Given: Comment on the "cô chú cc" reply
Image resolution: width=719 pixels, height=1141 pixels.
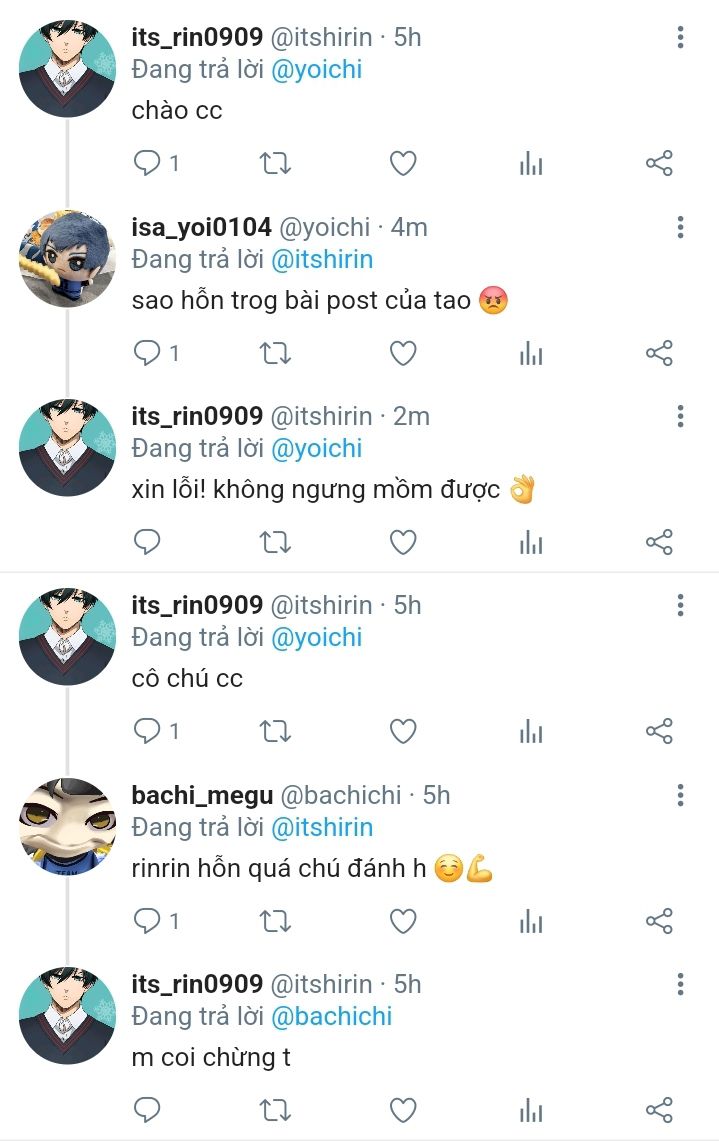Looking at the screenshot, I should click(148, 731).
